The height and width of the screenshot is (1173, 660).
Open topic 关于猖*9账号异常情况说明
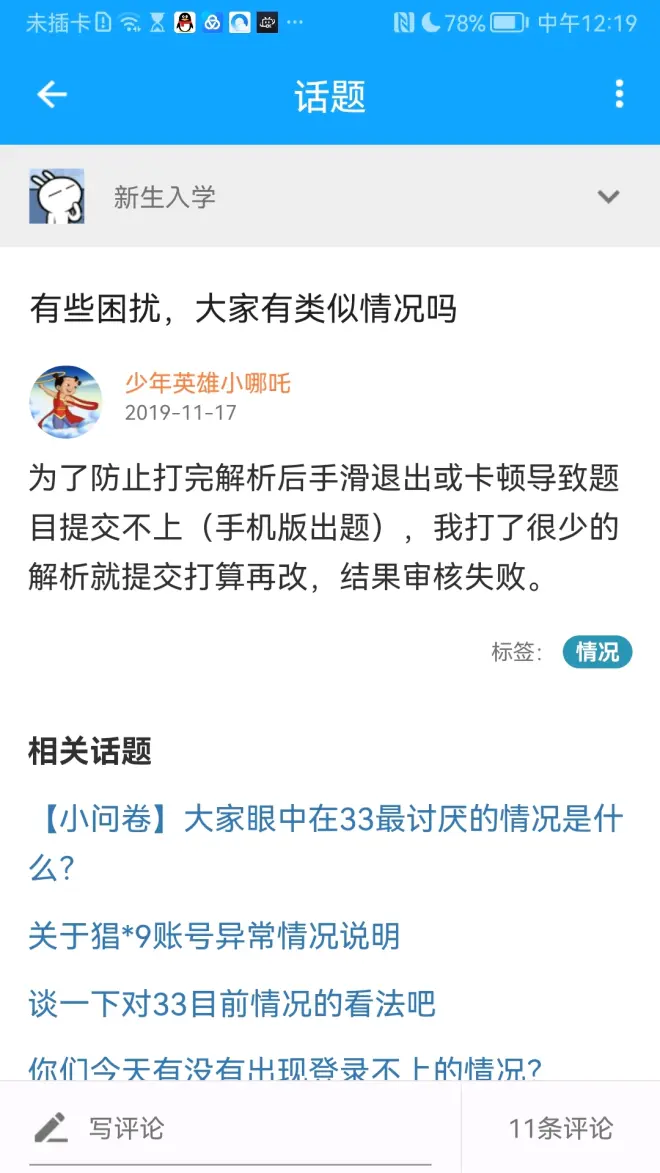point(214,936)
